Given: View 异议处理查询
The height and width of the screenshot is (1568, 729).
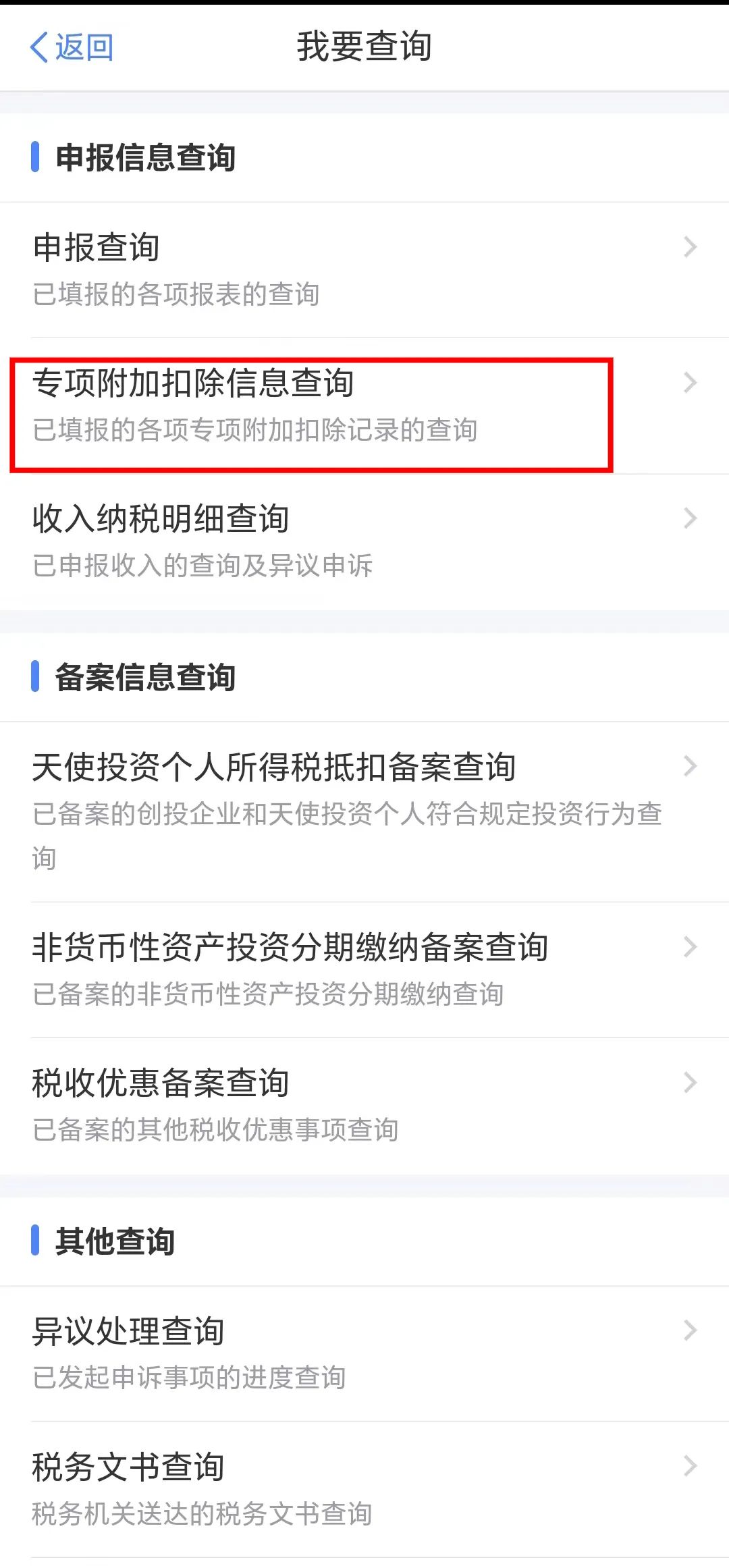Looking at the screenshot, I should click(364, 1353).
